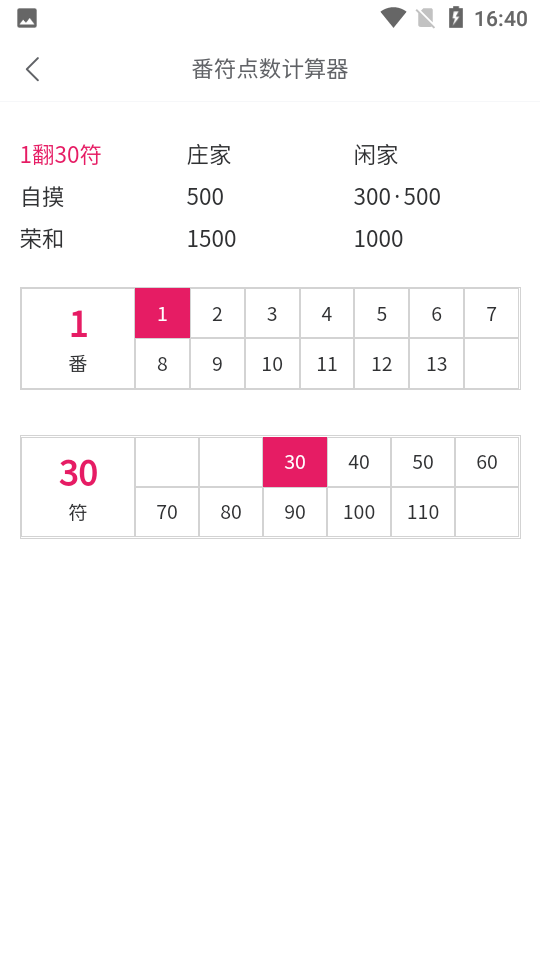
Task: Select 11 番 in the grid
Action: click(x=327, y=364)
